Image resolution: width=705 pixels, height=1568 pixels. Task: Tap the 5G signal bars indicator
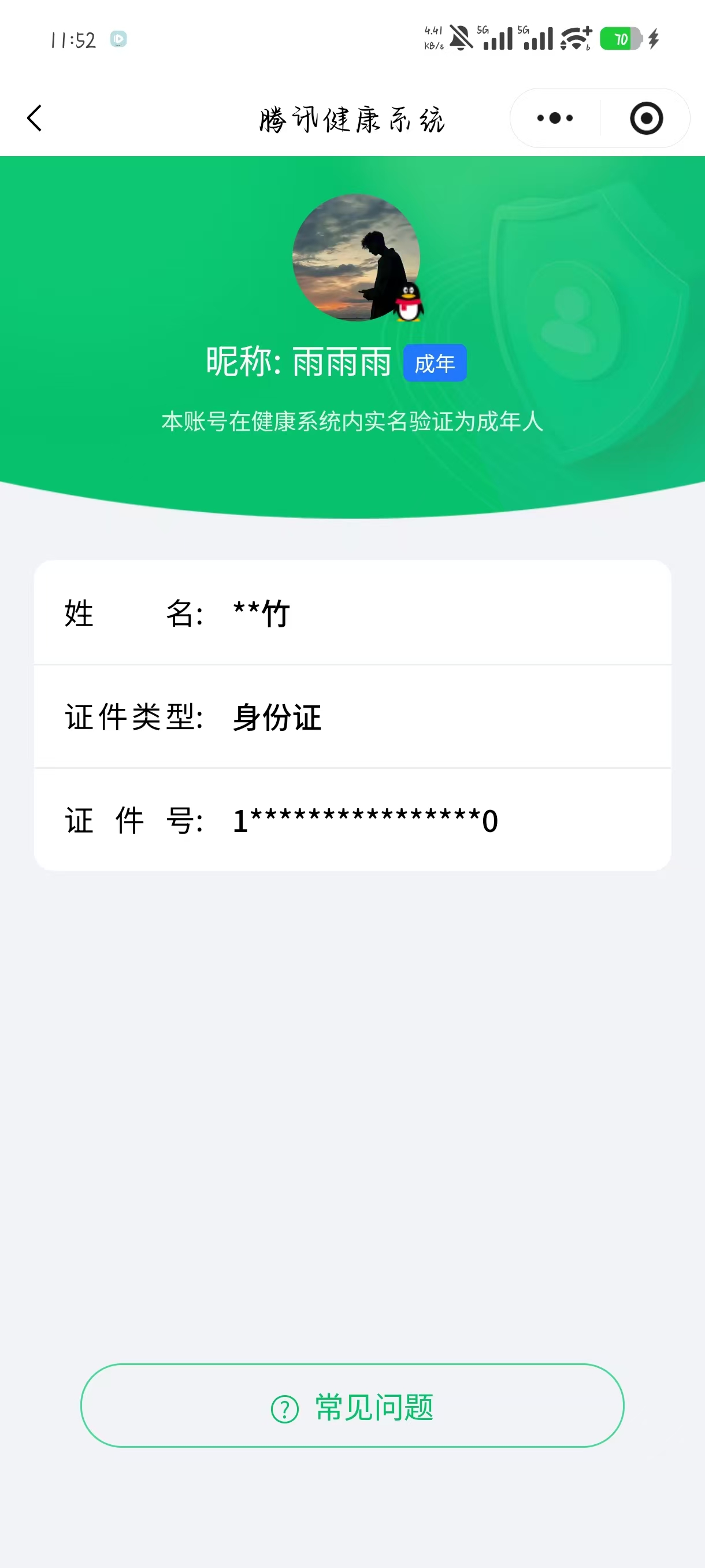coord(498,39)
